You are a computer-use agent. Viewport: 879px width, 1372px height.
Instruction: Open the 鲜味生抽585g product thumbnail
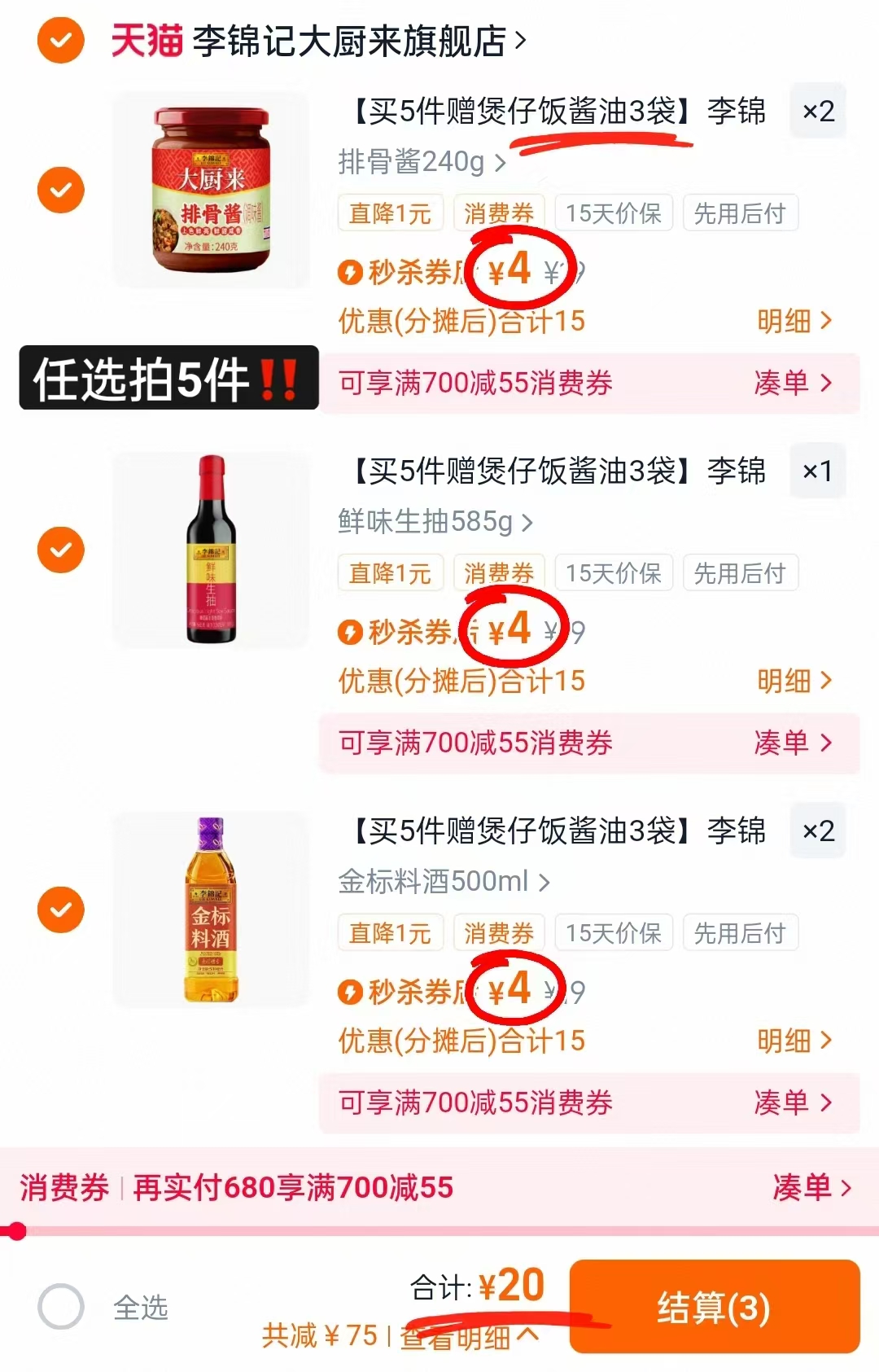210,550
